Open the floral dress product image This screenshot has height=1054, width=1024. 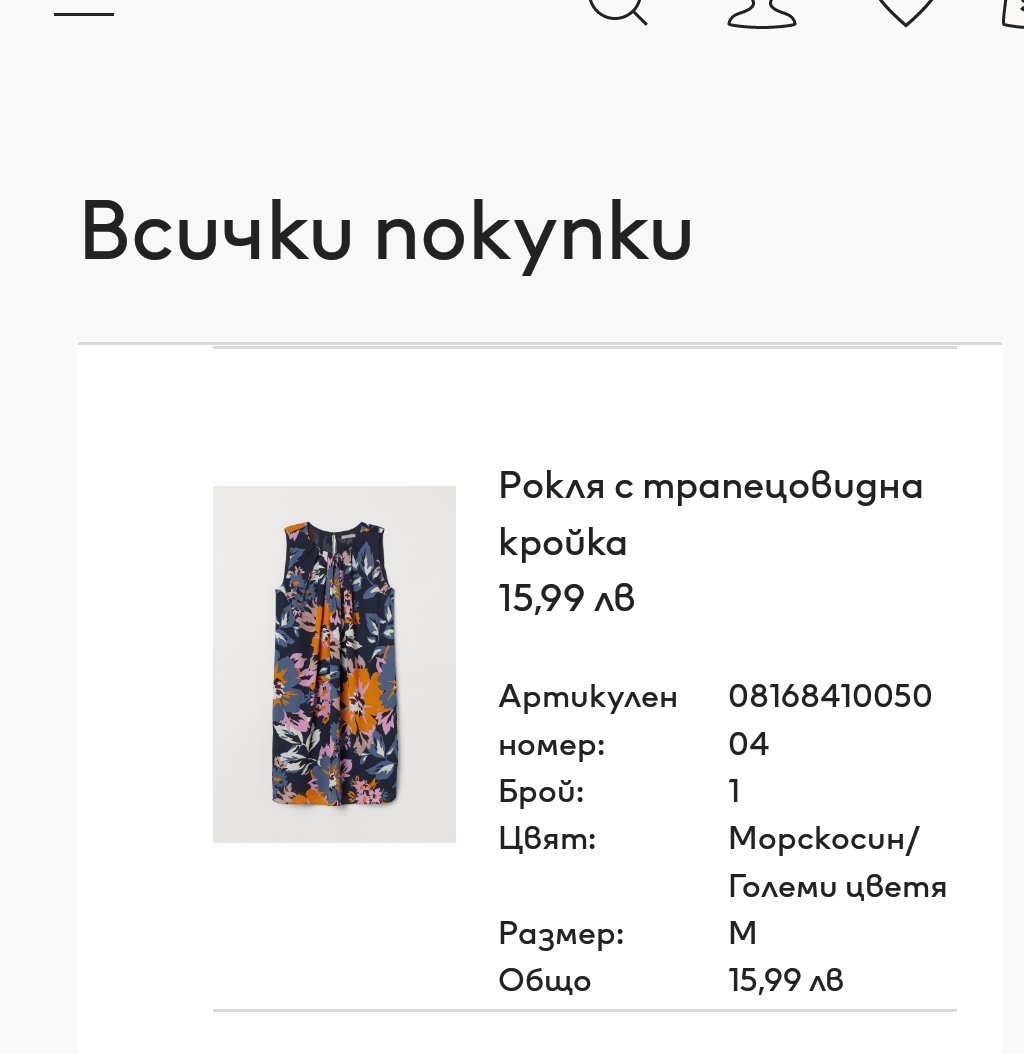point(334,664)
